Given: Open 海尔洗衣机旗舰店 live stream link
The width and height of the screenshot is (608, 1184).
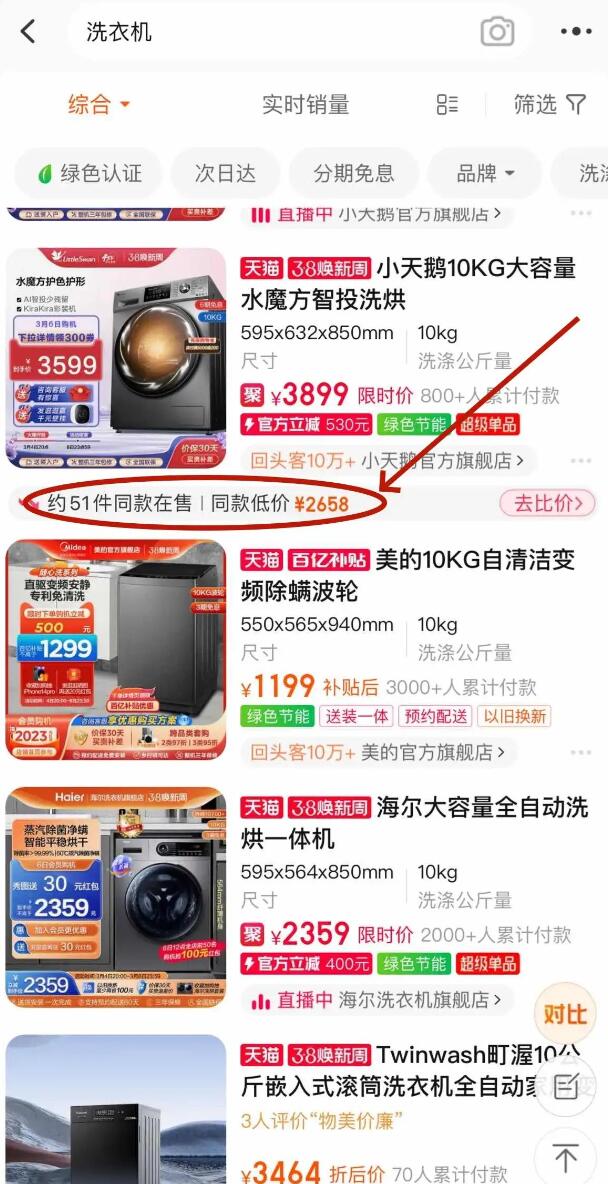Looking at the screenshot, I should coord(376,999).
